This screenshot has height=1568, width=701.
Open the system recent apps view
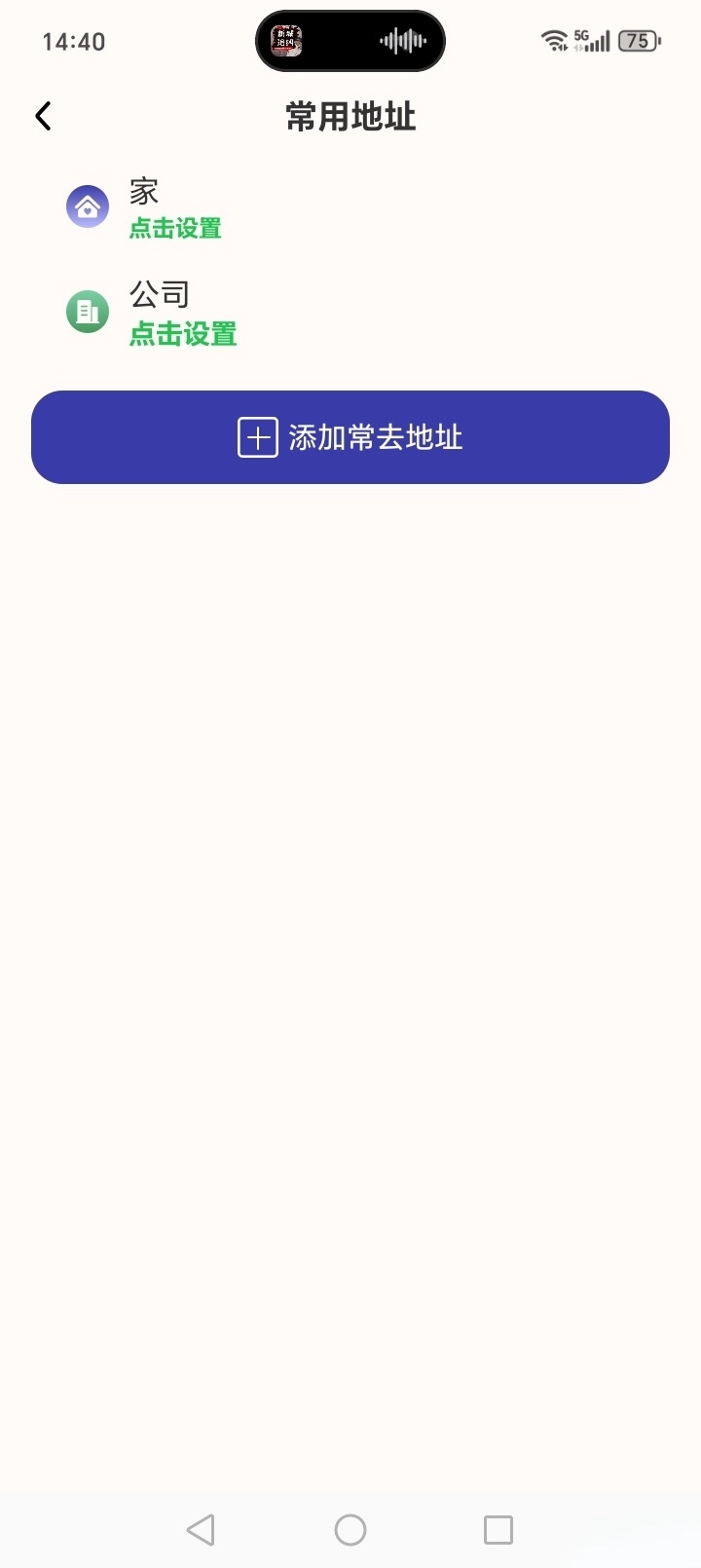(x=498, y=1530)
